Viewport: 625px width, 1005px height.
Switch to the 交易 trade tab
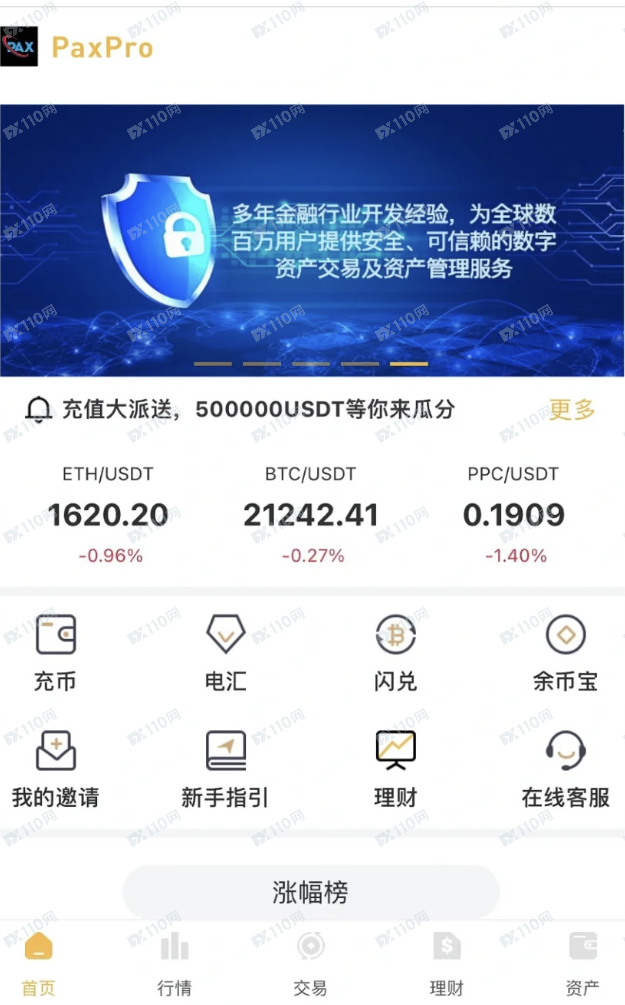point(311,964)
